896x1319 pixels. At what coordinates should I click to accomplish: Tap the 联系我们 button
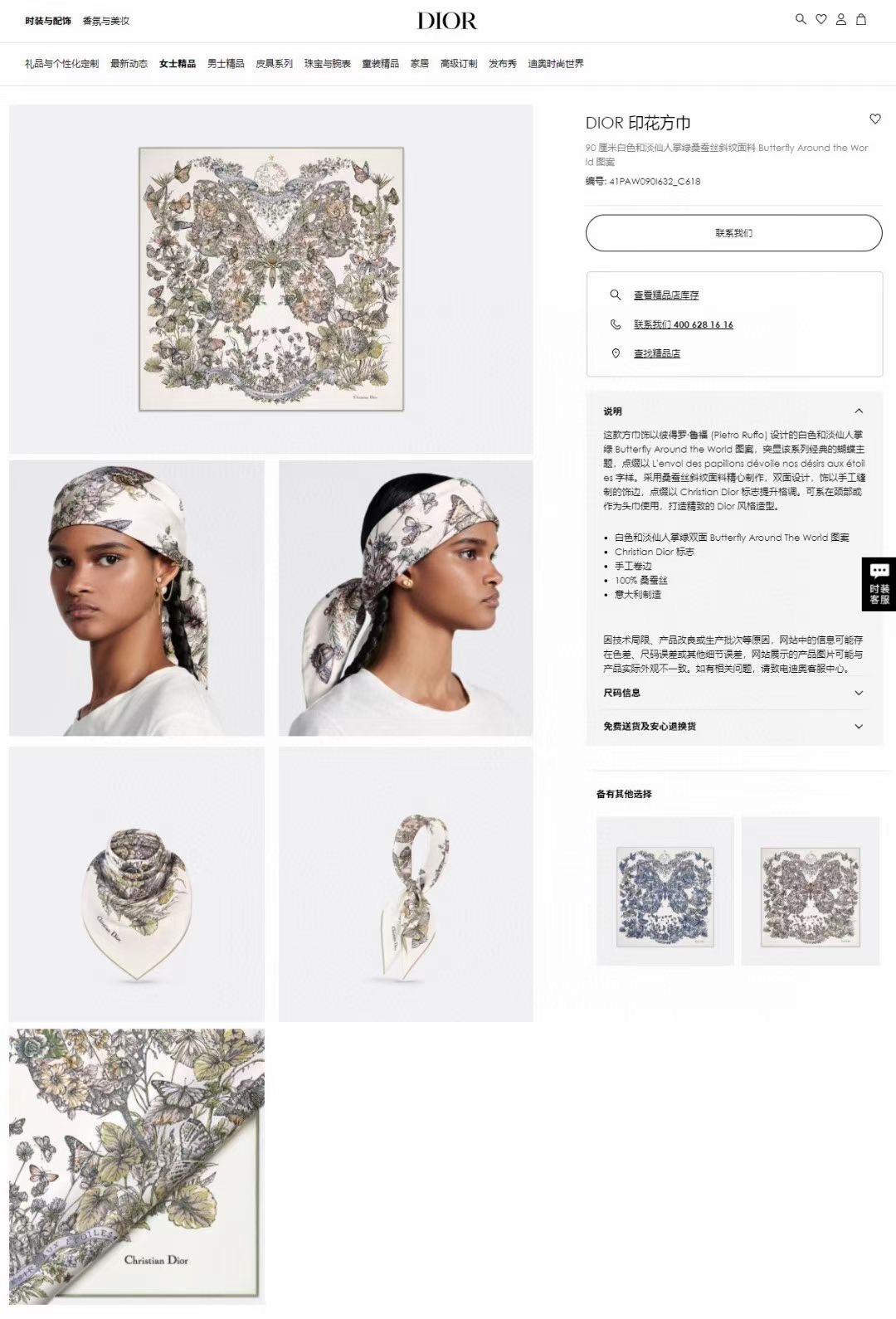733,233
